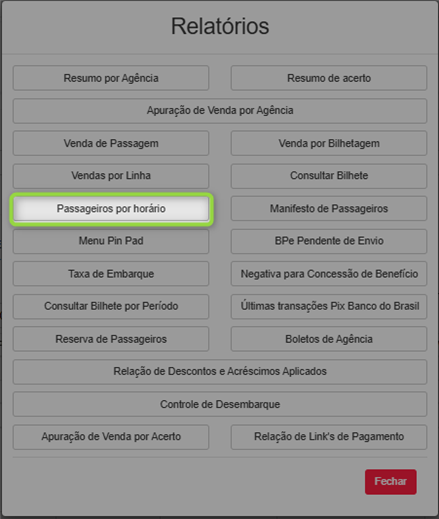Select Vendas por Linha

(x=111, y=176)
